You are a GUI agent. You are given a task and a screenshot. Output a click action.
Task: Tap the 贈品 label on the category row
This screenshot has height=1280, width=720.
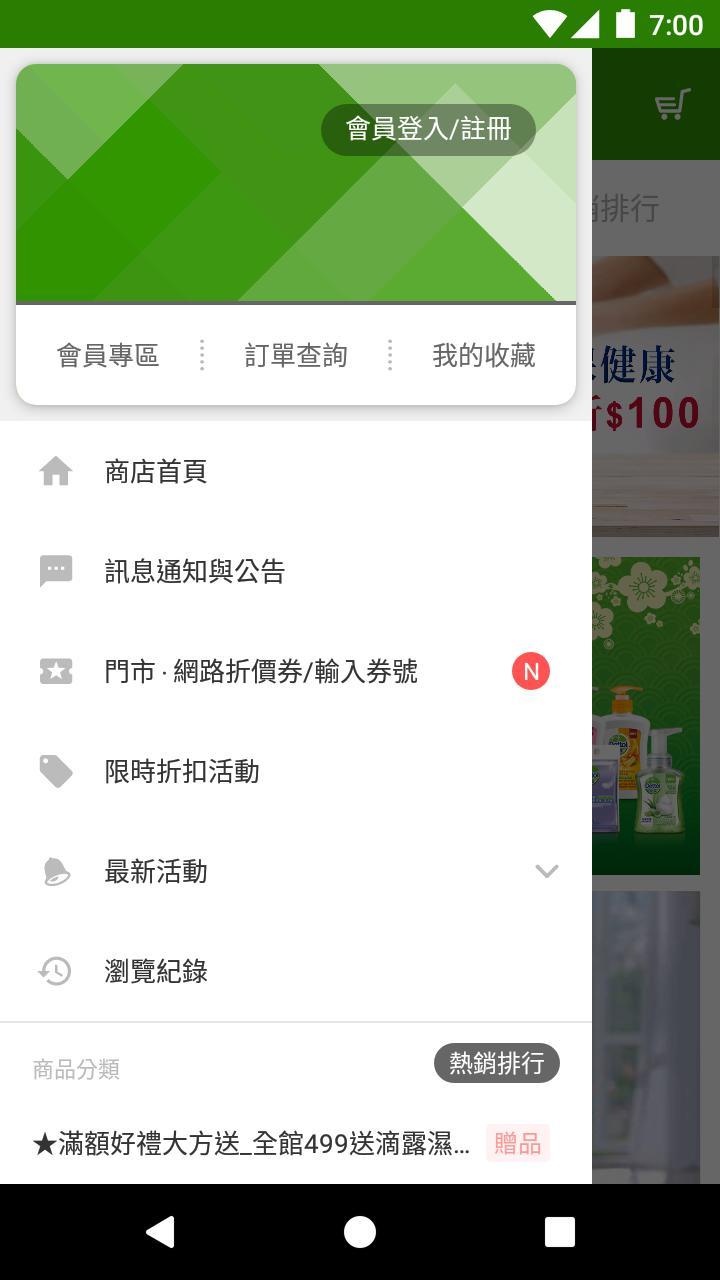click(516, 1143)
